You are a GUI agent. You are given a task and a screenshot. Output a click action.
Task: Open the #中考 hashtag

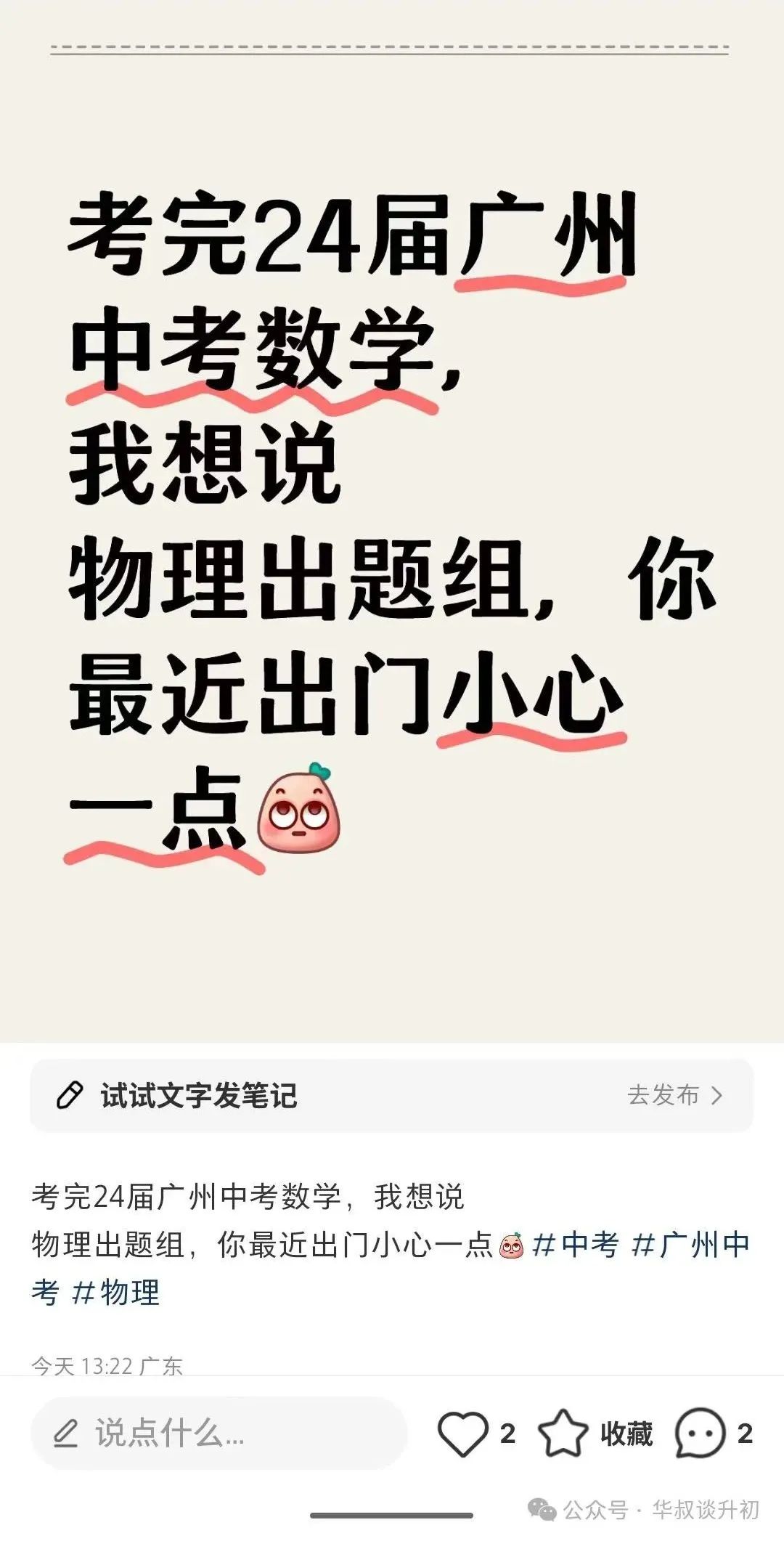575,1245
